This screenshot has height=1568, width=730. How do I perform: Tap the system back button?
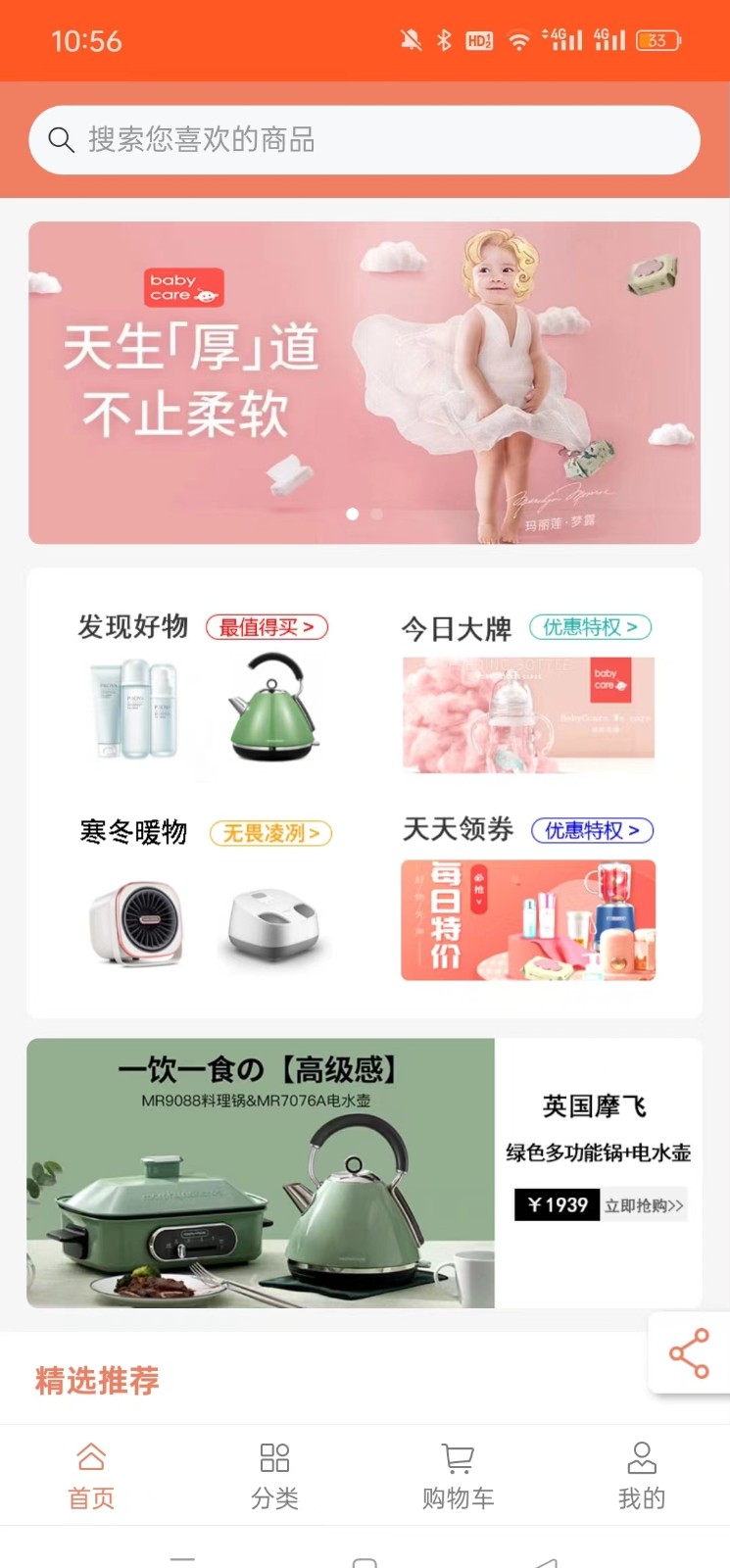tap(547, 1561)
